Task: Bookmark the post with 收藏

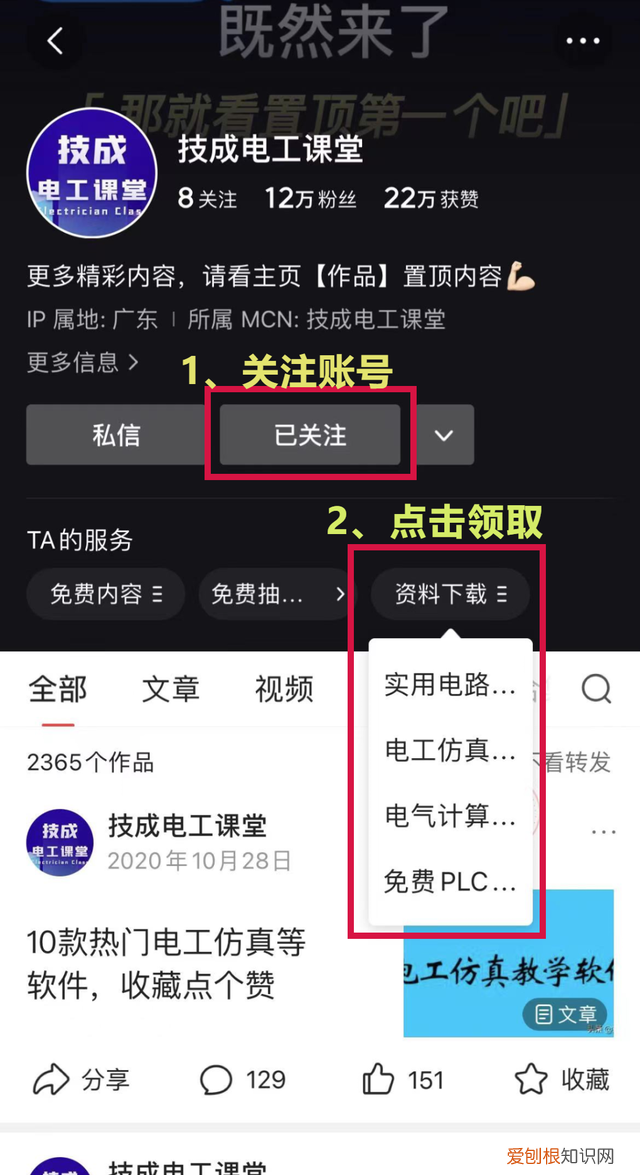Action: tap(562, 1080)
